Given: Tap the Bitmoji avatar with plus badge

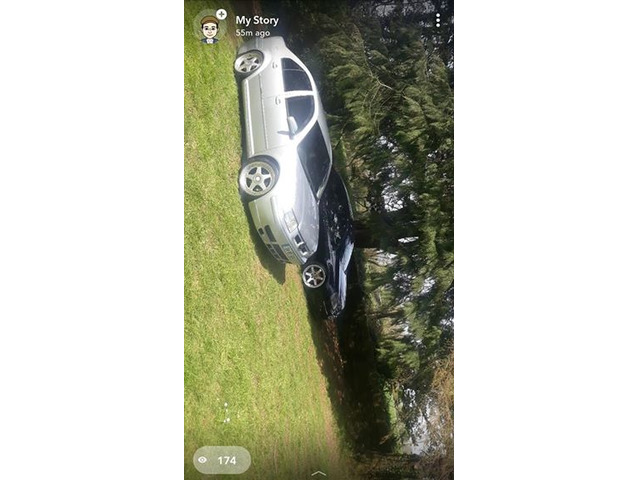Looking at the screenshot, I should coord(210,27).
